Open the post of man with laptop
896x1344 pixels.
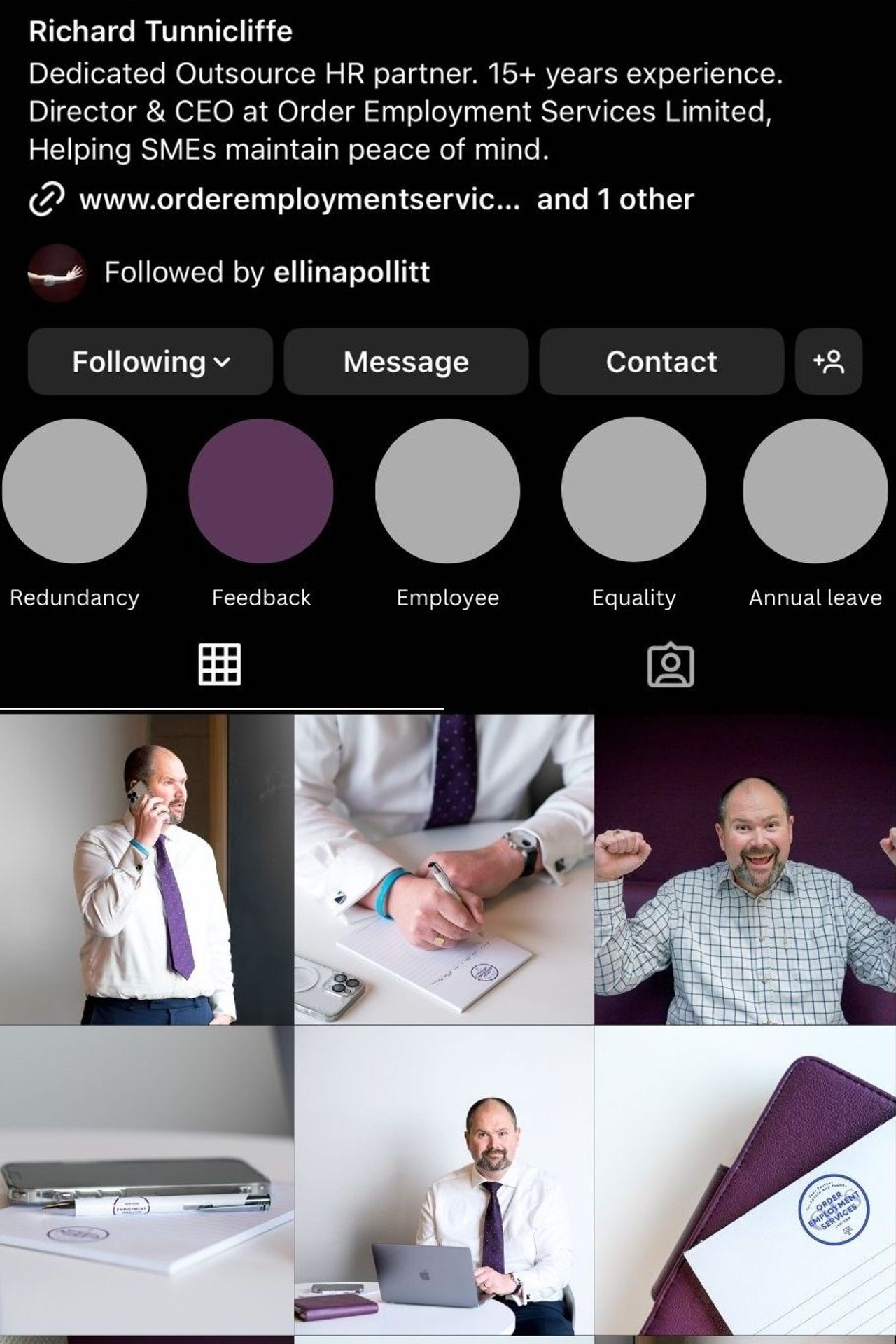point(444,1180)
